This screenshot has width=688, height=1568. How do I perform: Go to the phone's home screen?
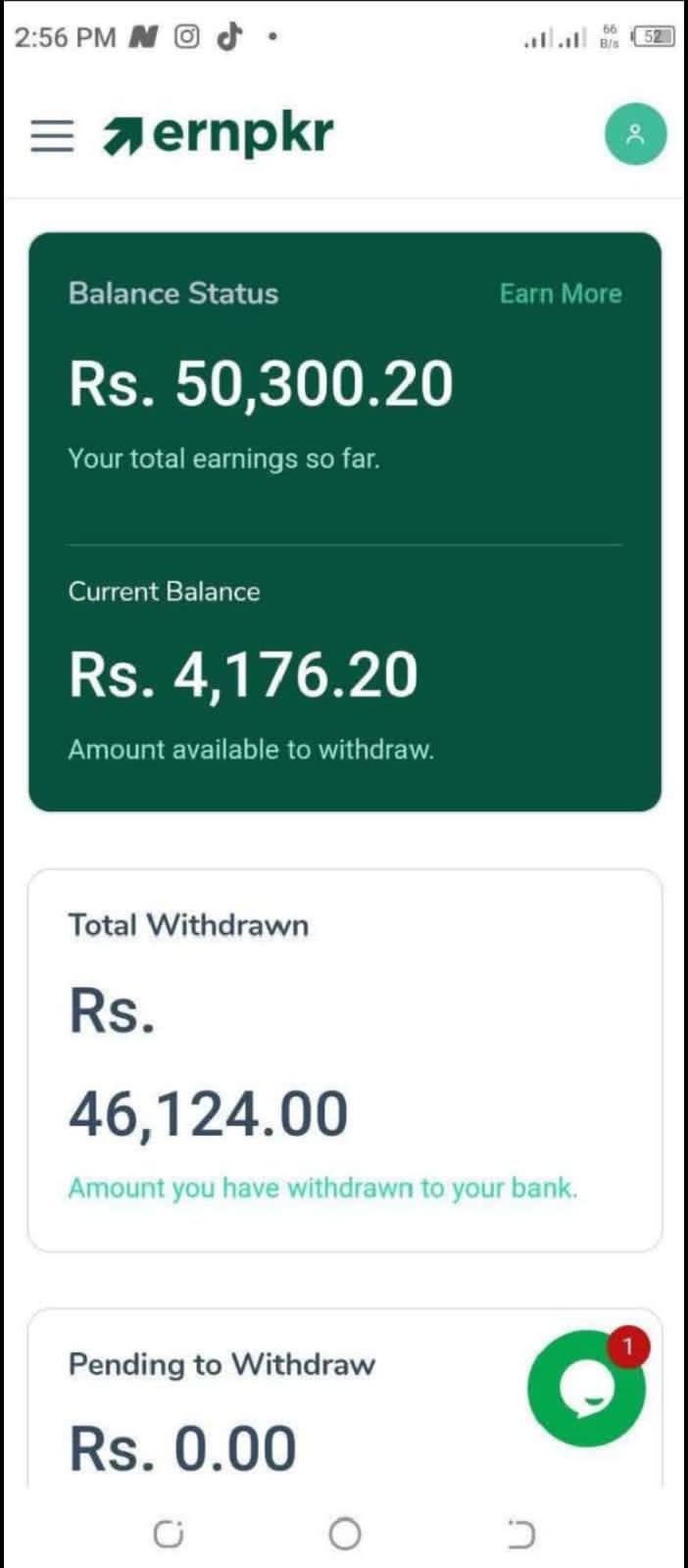pyautogui.click(x=344, y=1534)
